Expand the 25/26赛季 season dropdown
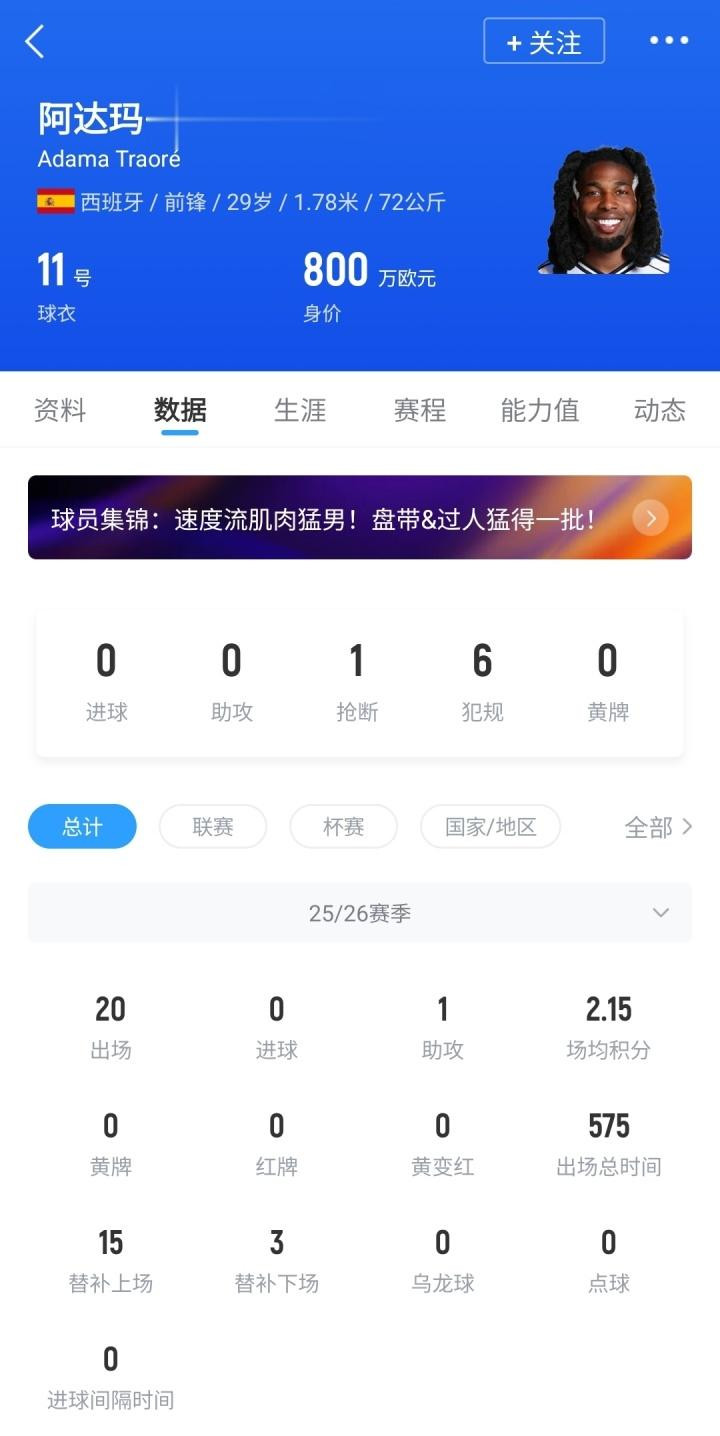 coord(360,913)
